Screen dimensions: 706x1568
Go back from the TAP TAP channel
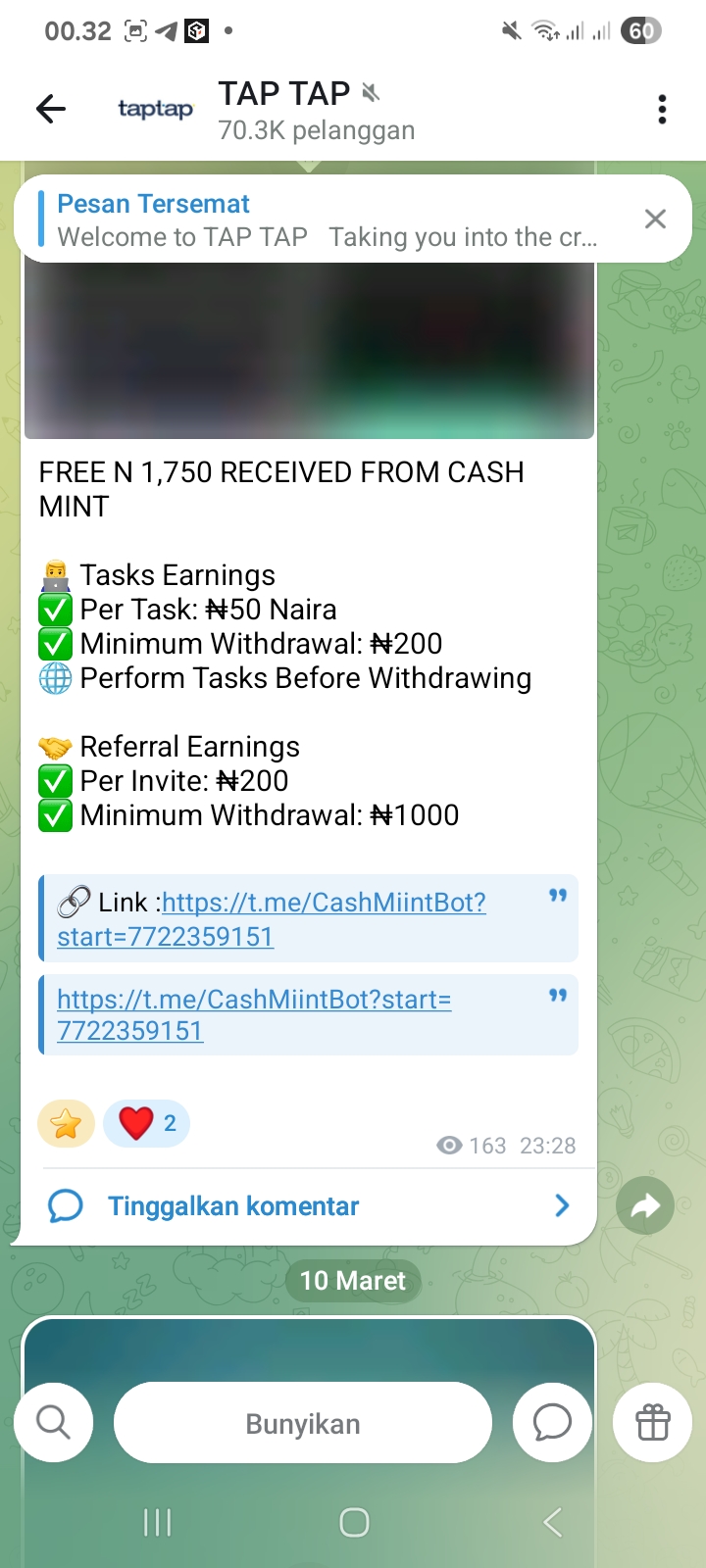coord(51,109)
